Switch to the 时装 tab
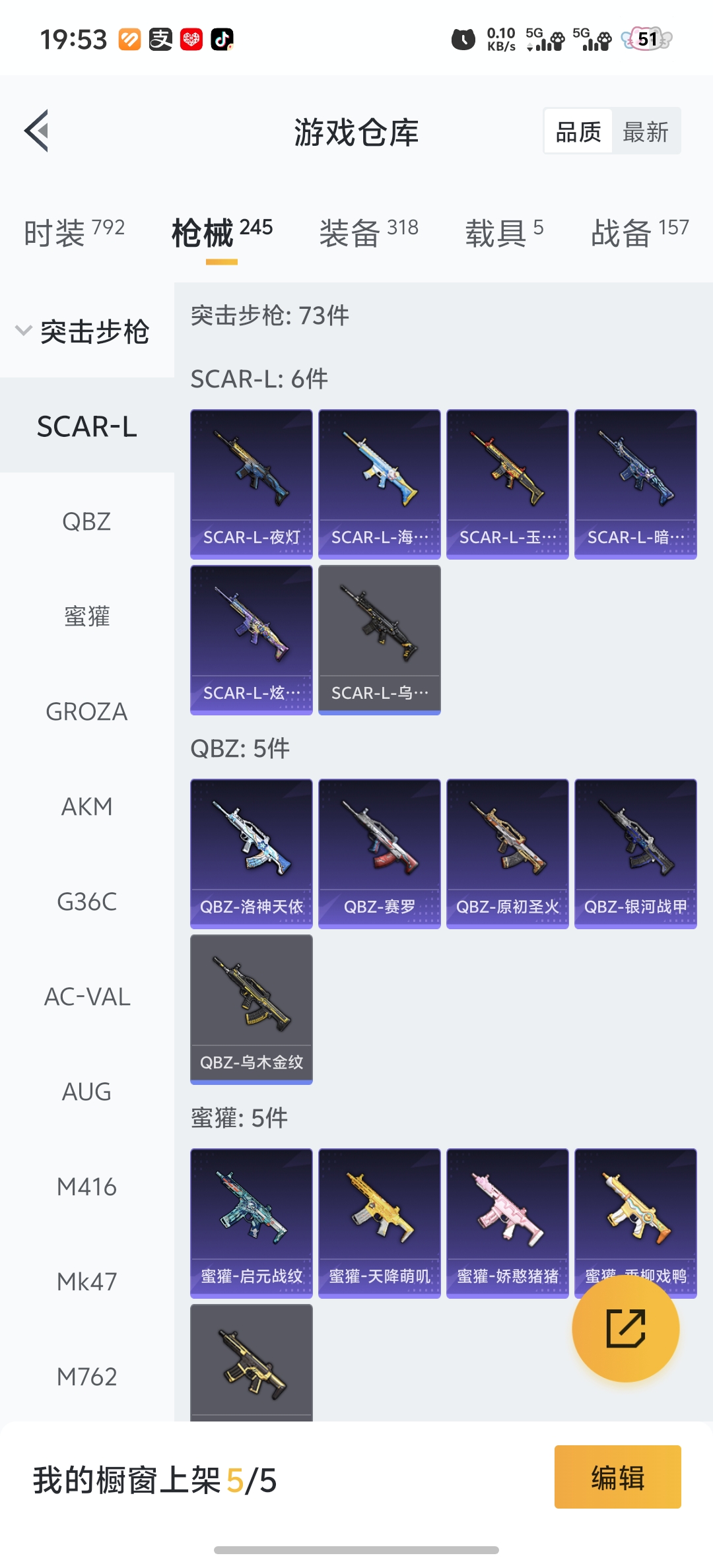The image size is (713, 1568). click(x=74, y=232)
